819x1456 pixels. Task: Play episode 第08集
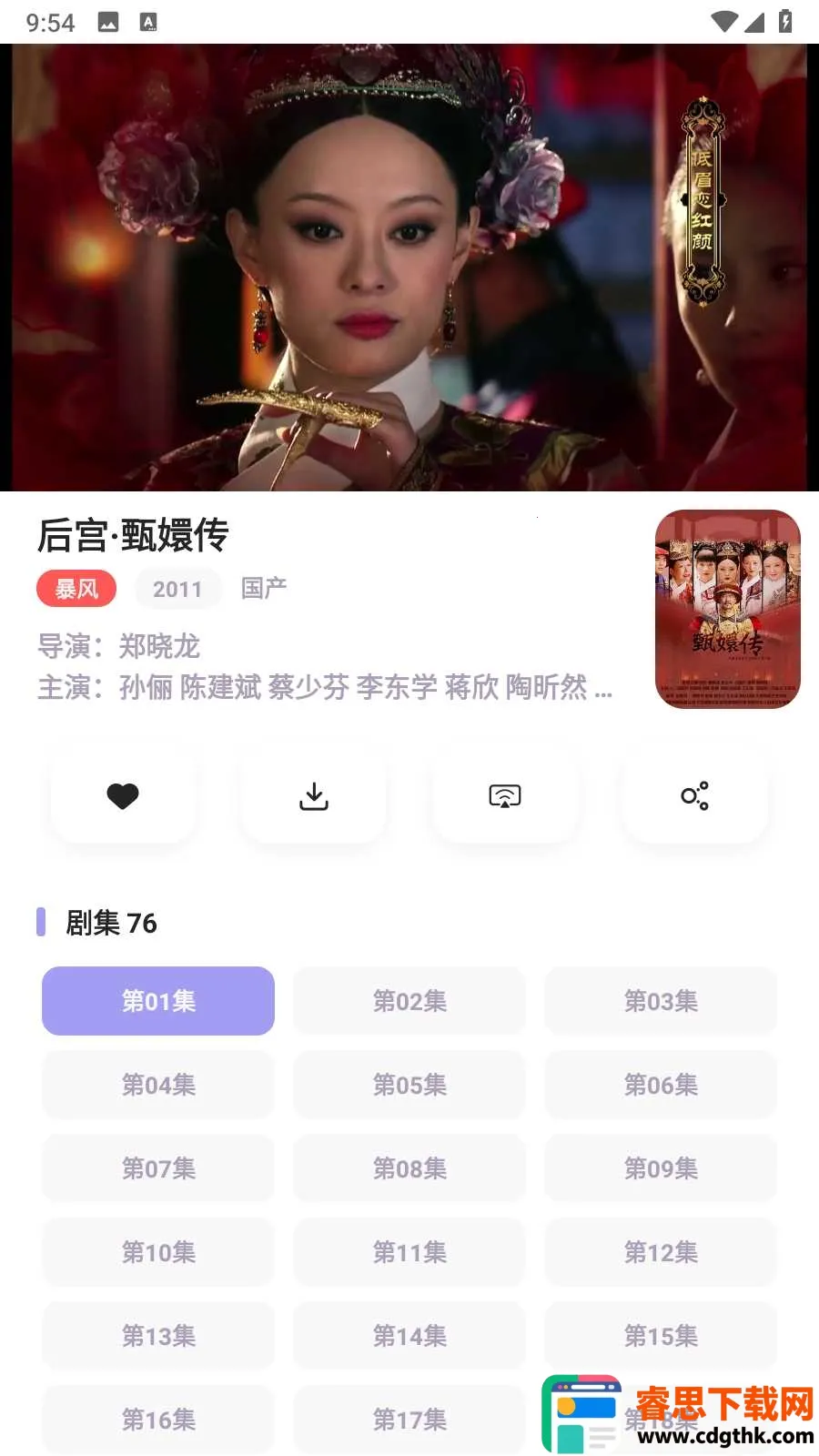409,1168
